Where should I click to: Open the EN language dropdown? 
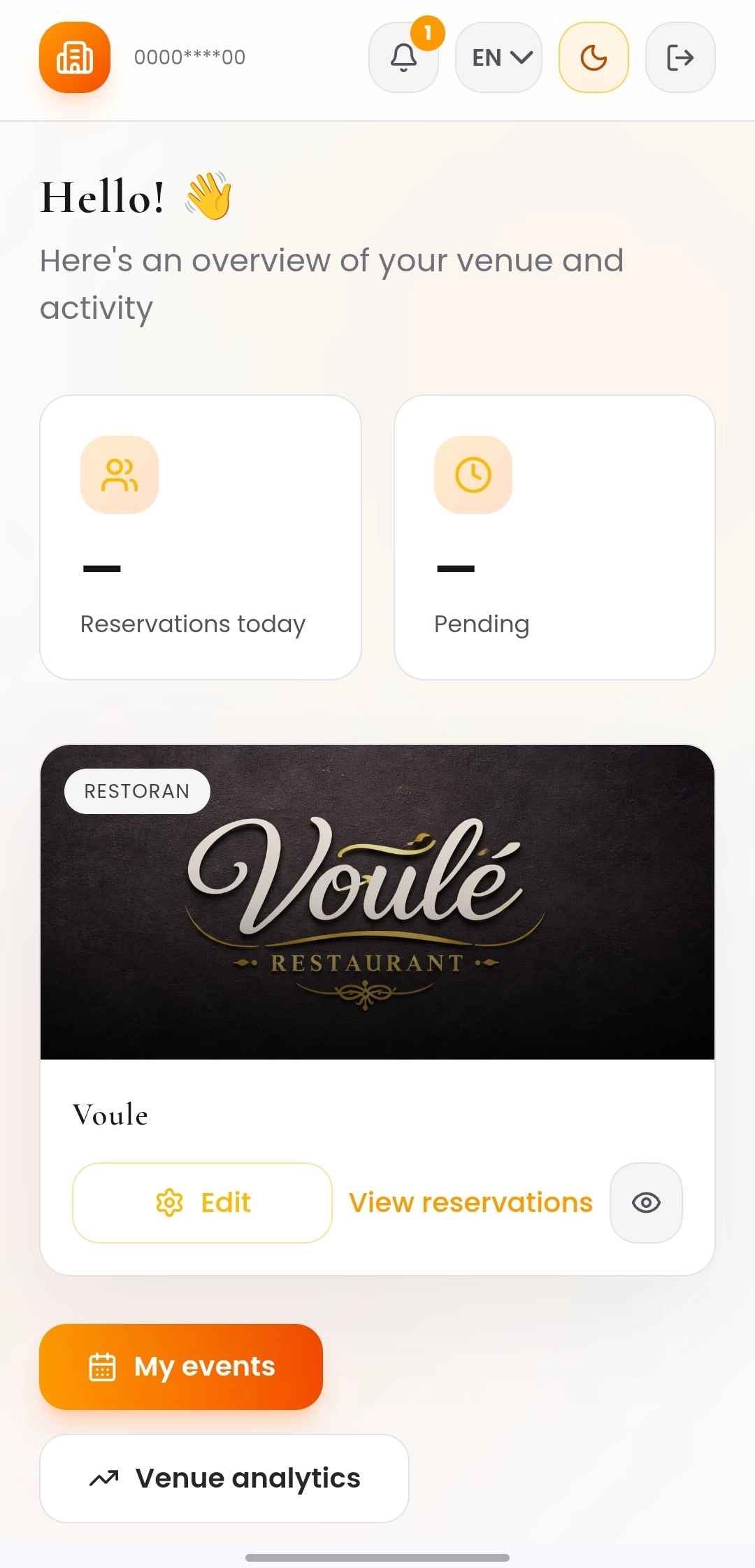coord(498,58)
